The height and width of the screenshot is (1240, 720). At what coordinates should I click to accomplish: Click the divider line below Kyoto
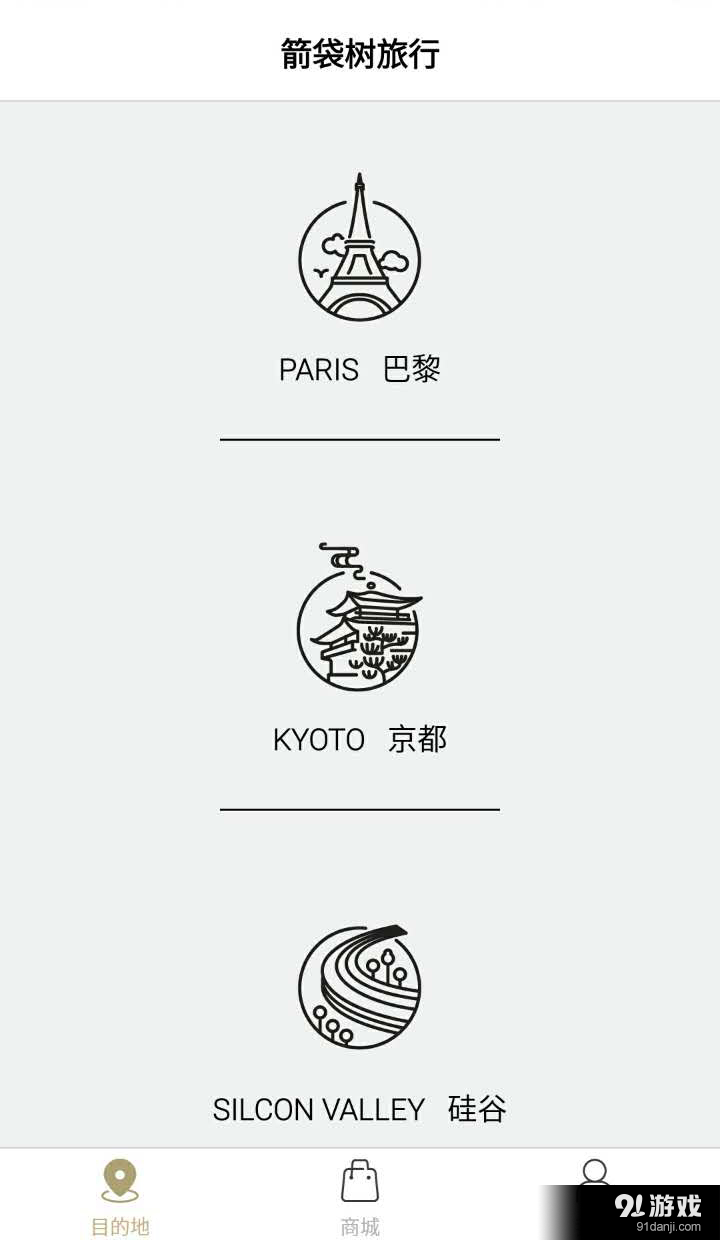[360, 806]
